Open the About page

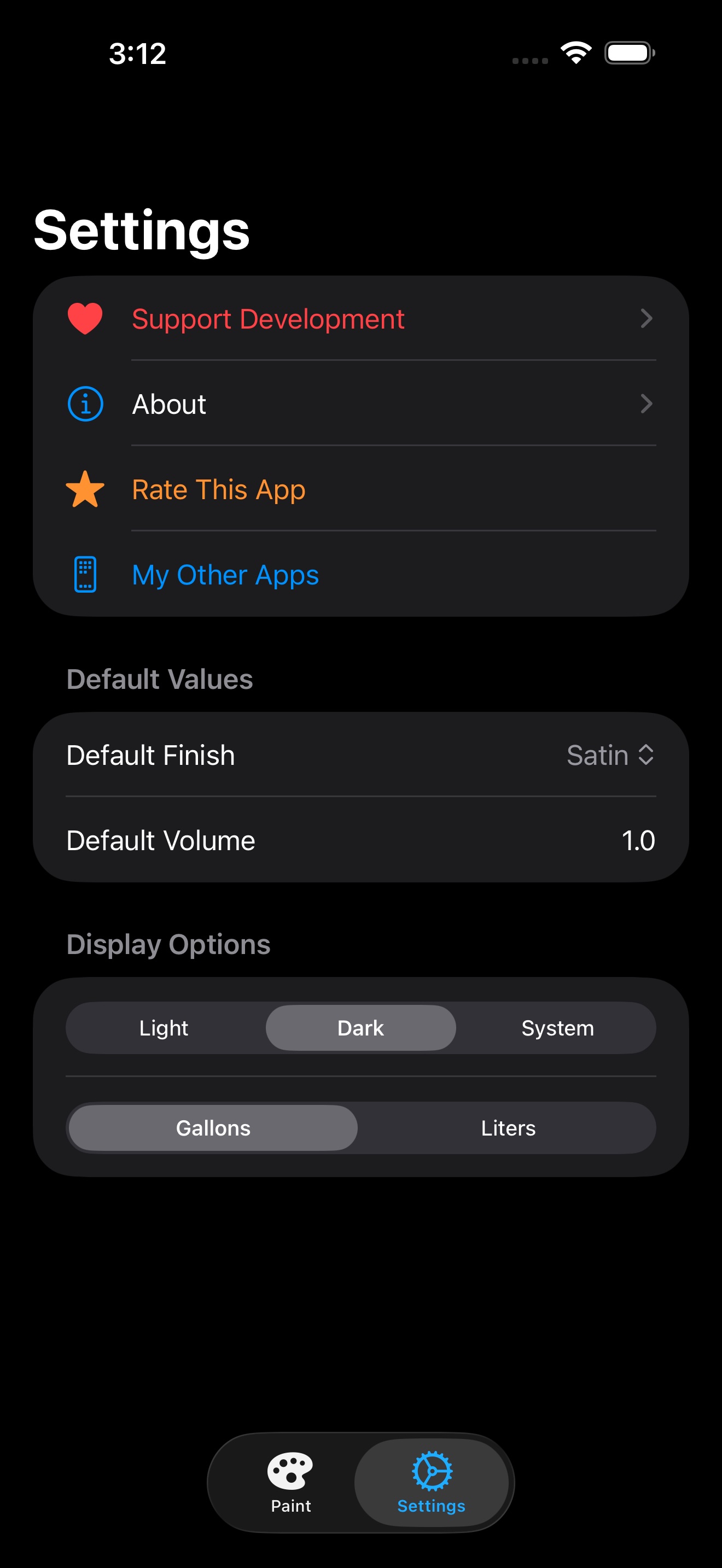[x=360, y=404]
